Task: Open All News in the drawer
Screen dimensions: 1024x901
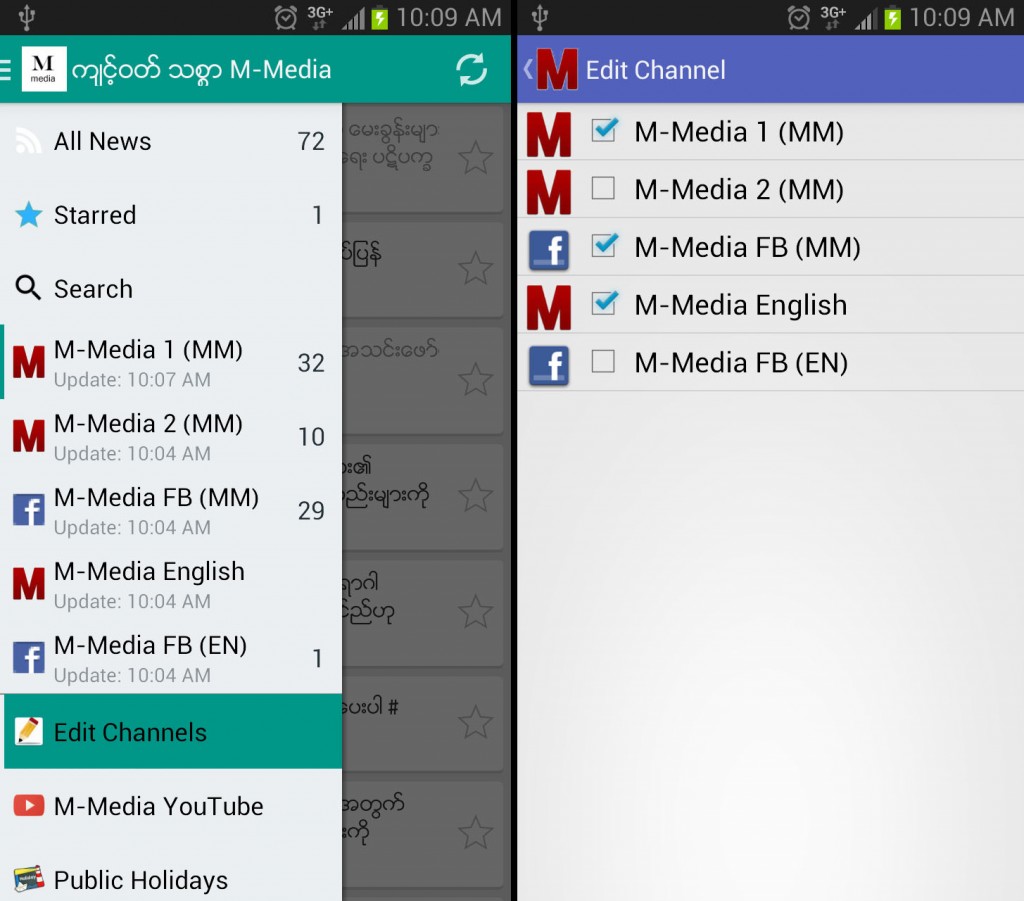Action: click(x=170, y=141)
